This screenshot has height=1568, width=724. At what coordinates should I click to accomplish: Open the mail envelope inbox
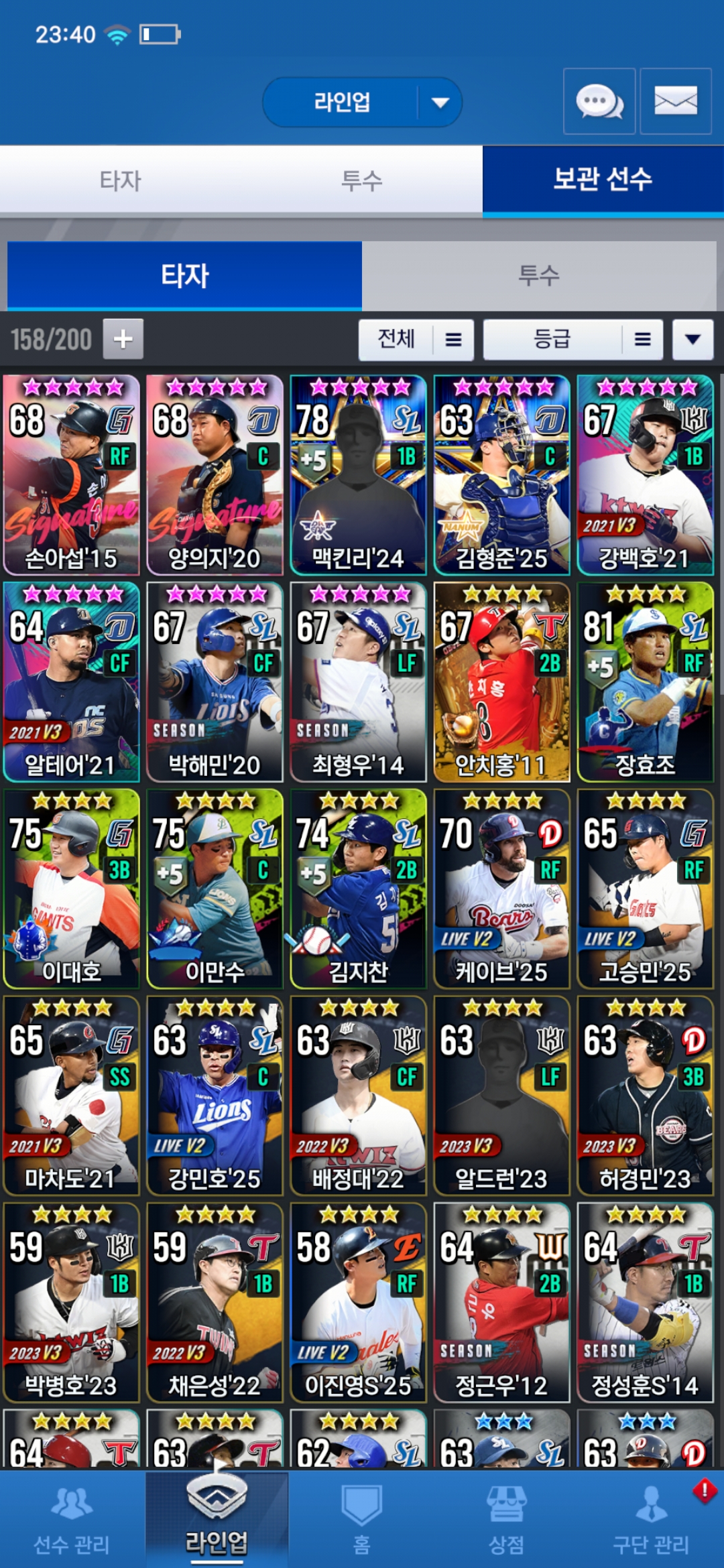[675, 101]
